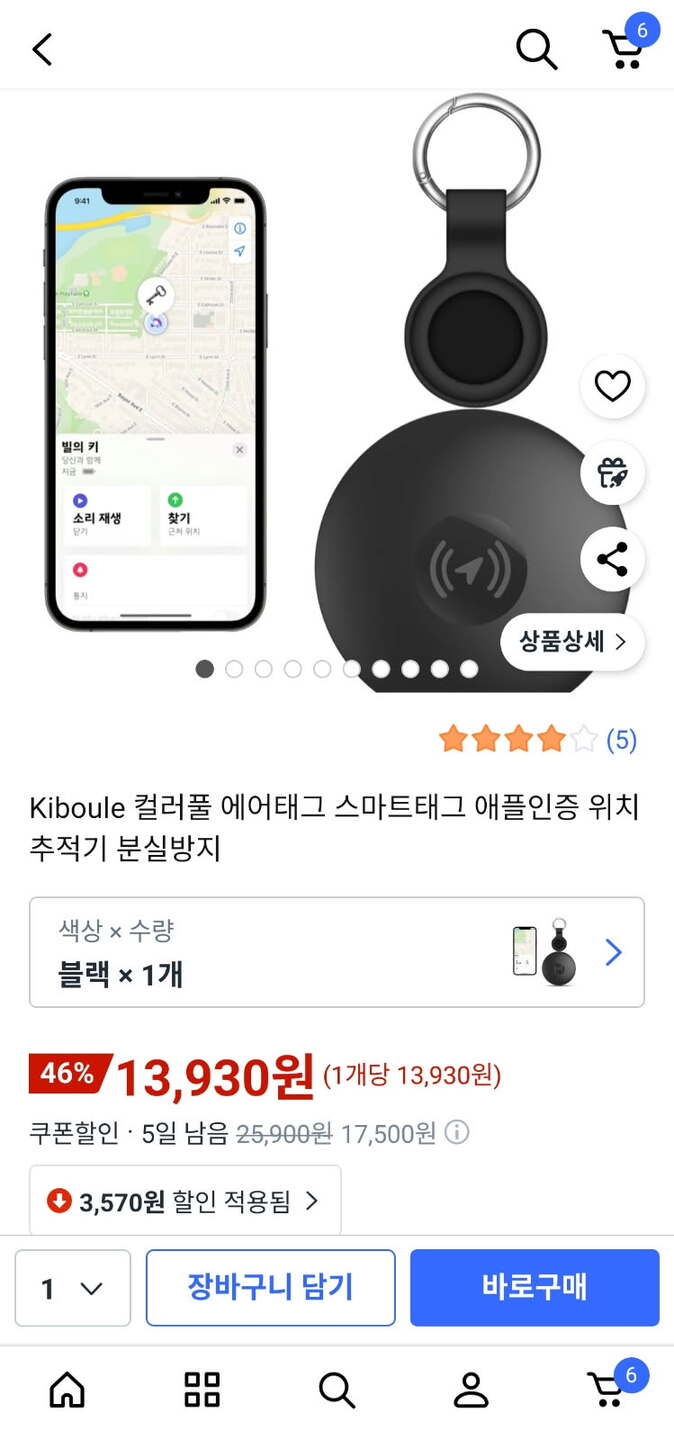
Task: Go back to the previous page
Action: point(42,49)
